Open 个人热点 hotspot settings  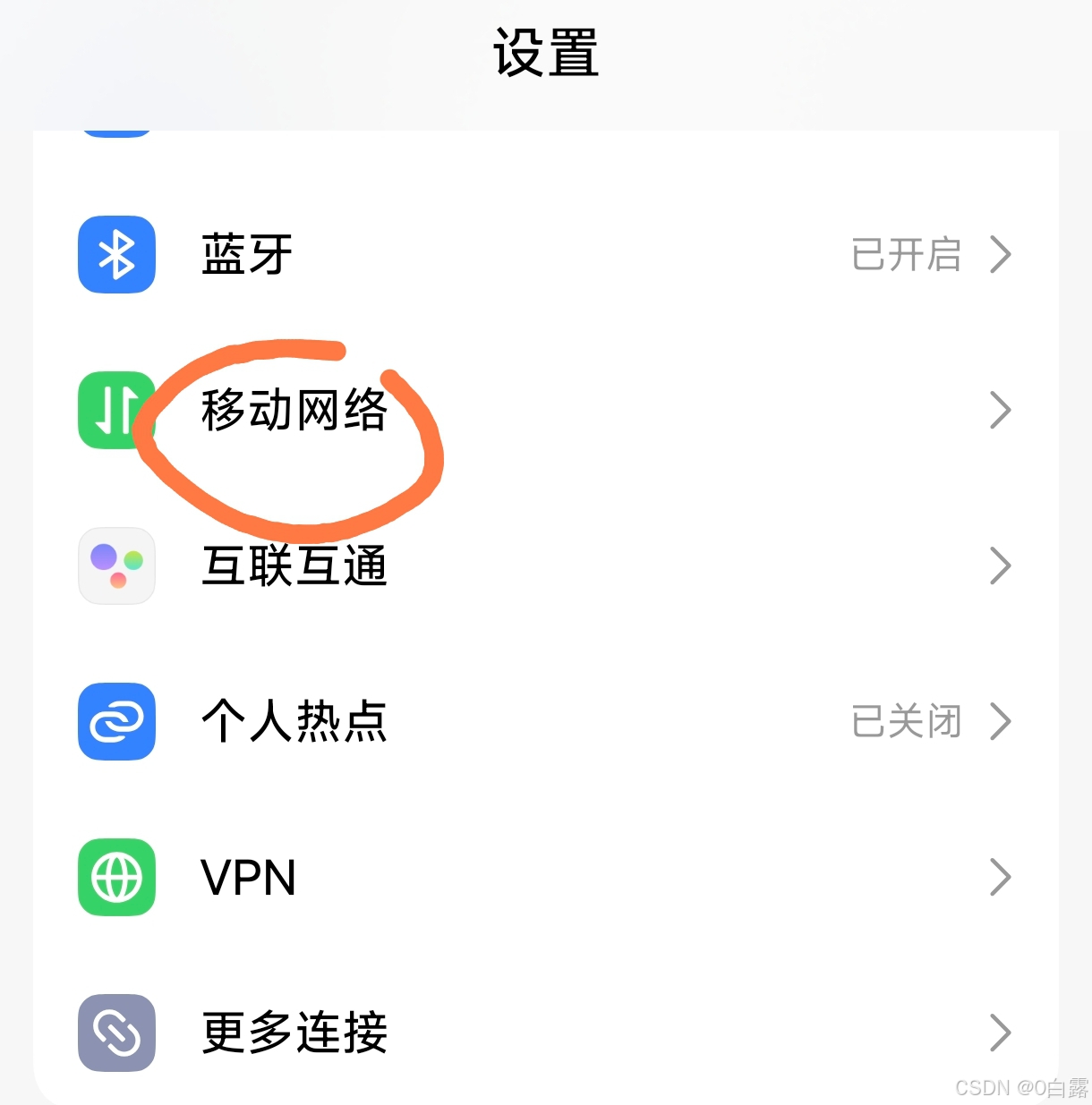[294, 721]
